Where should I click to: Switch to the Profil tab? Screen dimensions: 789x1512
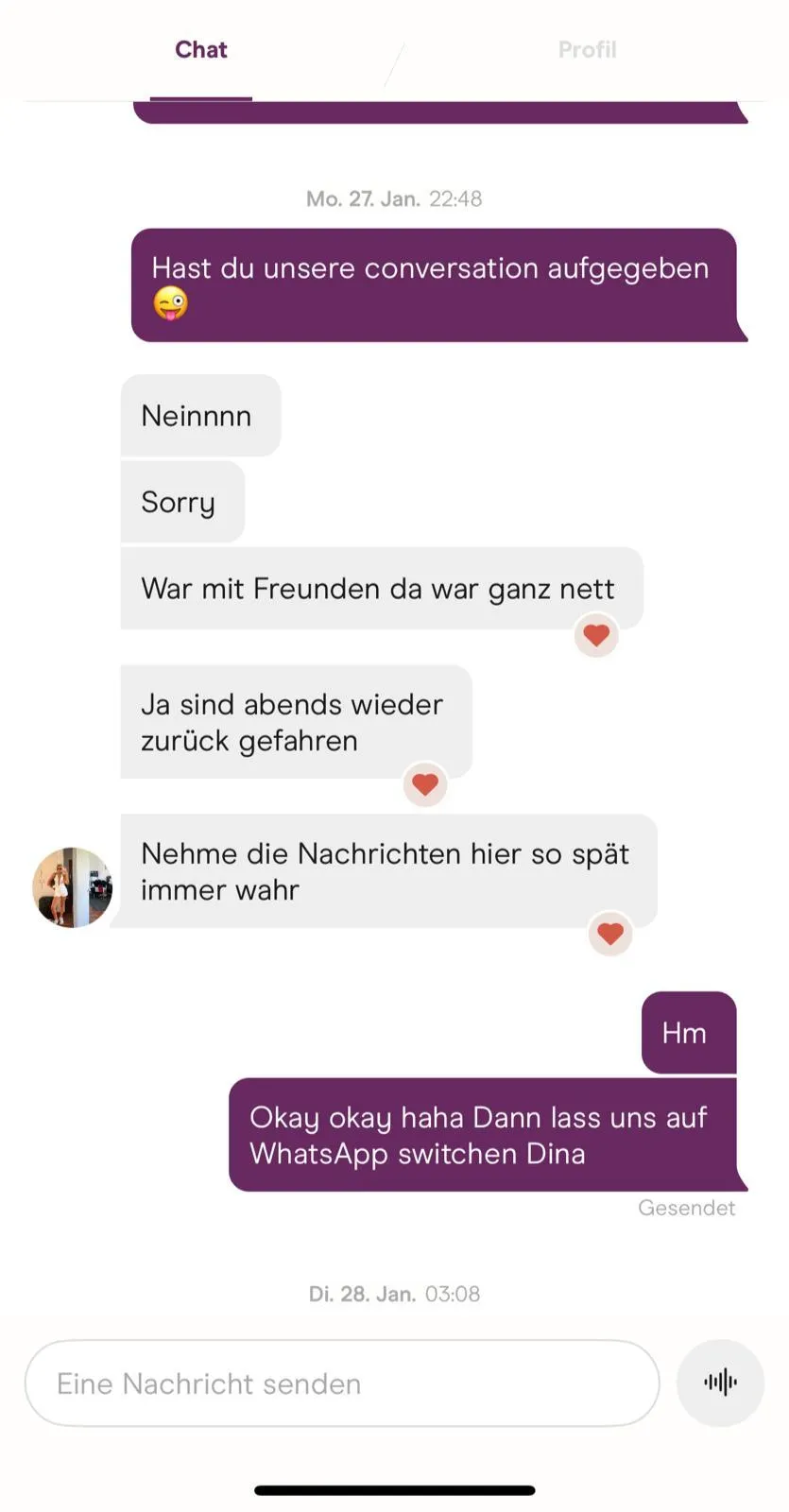(587, 50)
